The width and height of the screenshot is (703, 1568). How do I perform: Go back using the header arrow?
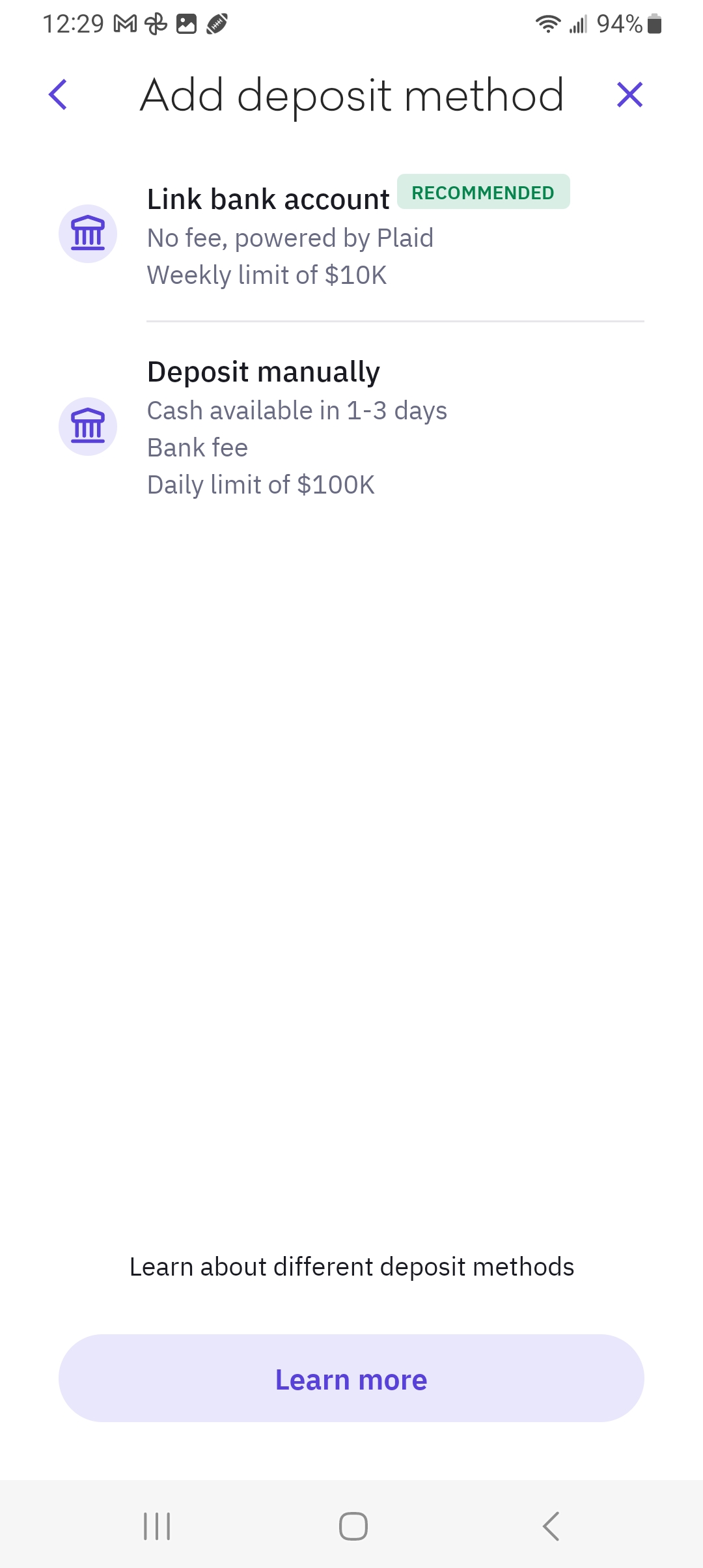pyautogui.click(x=58, y=95)
